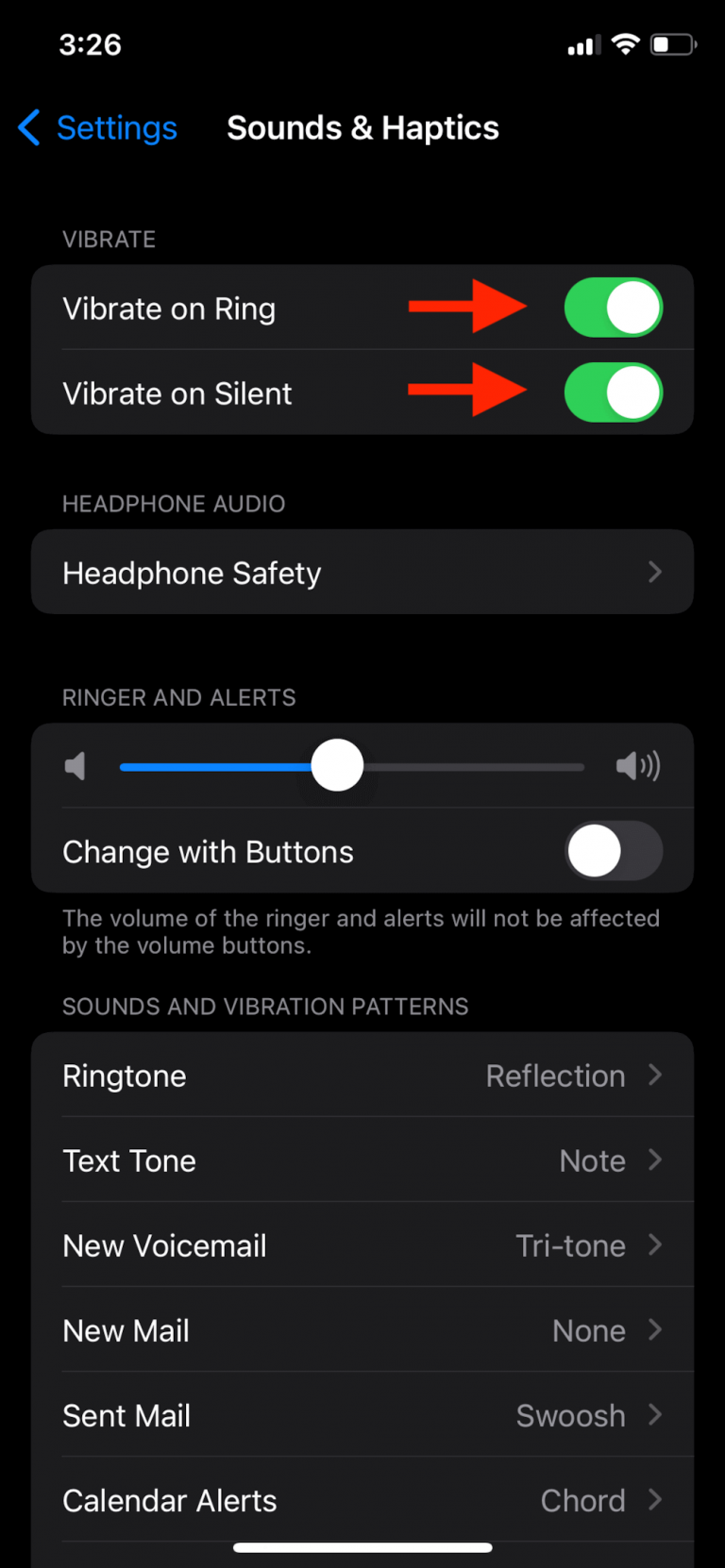Viewport: 725px width, 1568px height.
Task: Turn off Vibrate on Silent
Action: [614, 392]
